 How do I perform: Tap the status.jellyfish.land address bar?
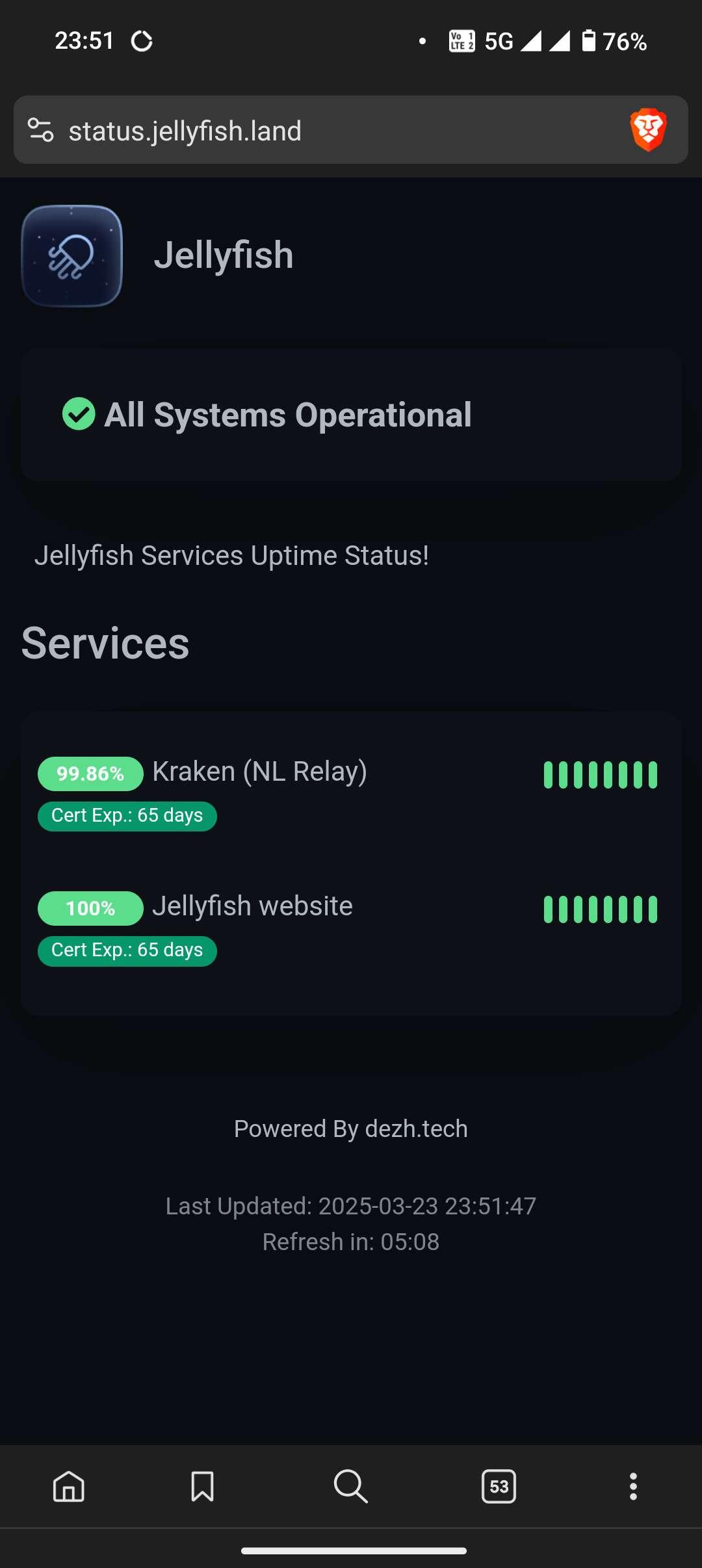325,131
